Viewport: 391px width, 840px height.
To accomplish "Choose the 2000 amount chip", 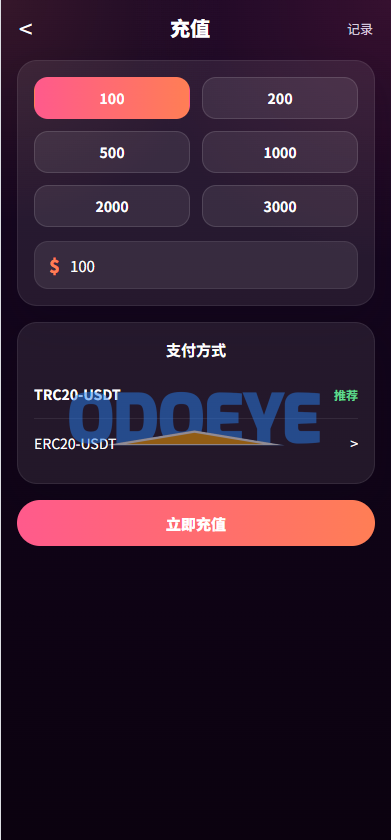I will pyautogui.click(x=112, y=206).
